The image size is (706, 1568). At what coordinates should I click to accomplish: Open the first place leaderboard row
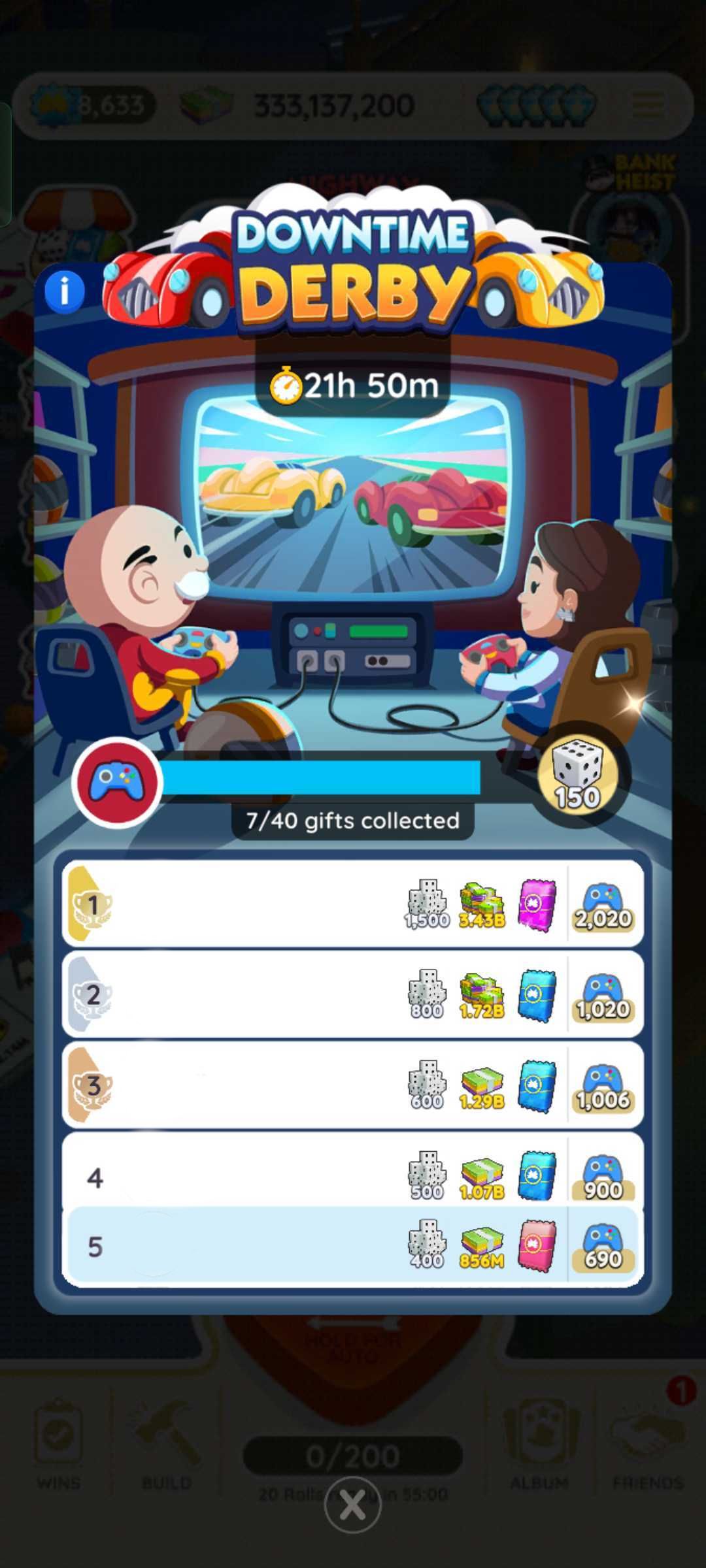click(x=353, y=904)
